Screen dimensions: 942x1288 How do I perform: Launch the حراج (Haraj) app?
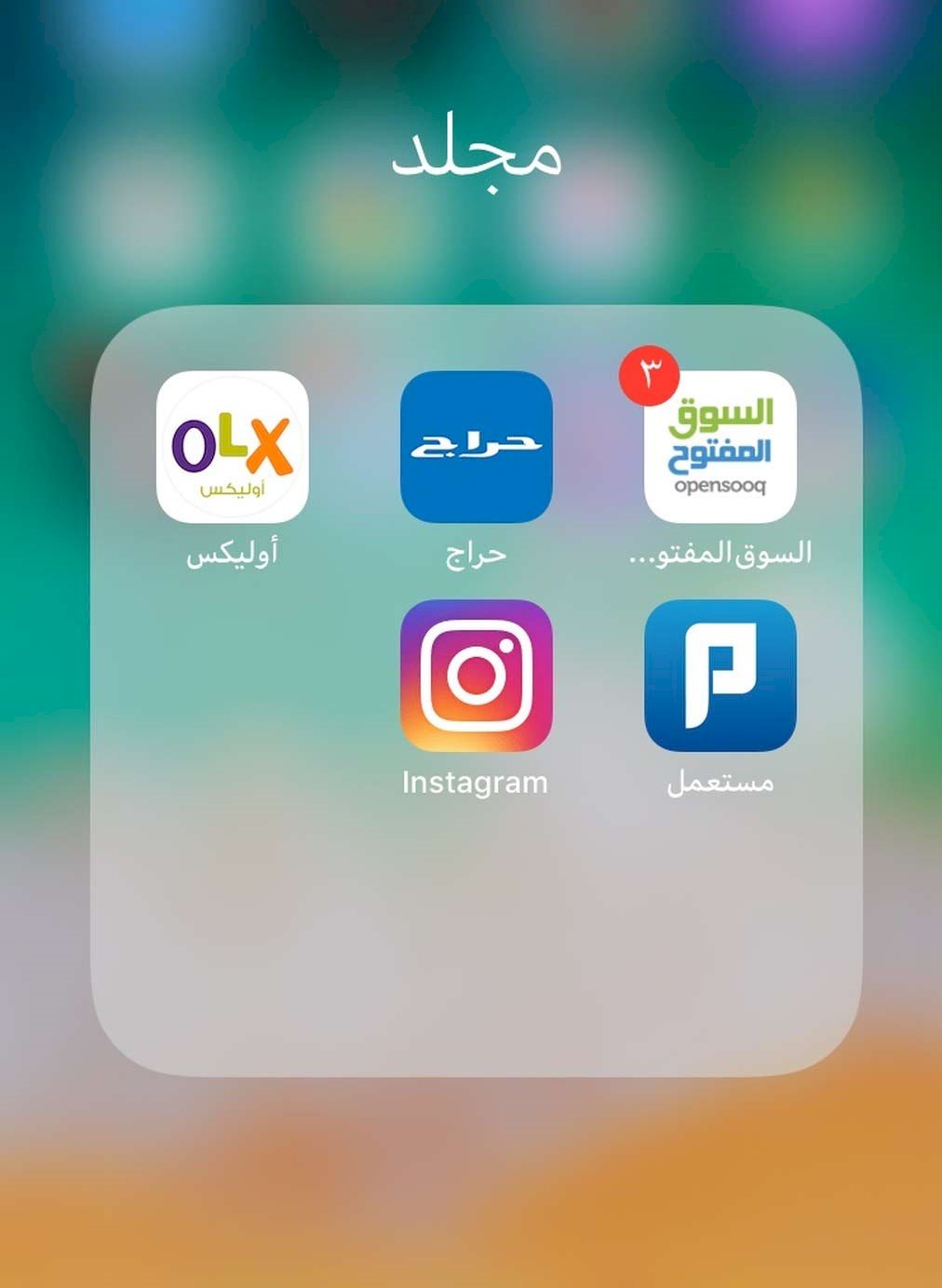coord(476,447)
